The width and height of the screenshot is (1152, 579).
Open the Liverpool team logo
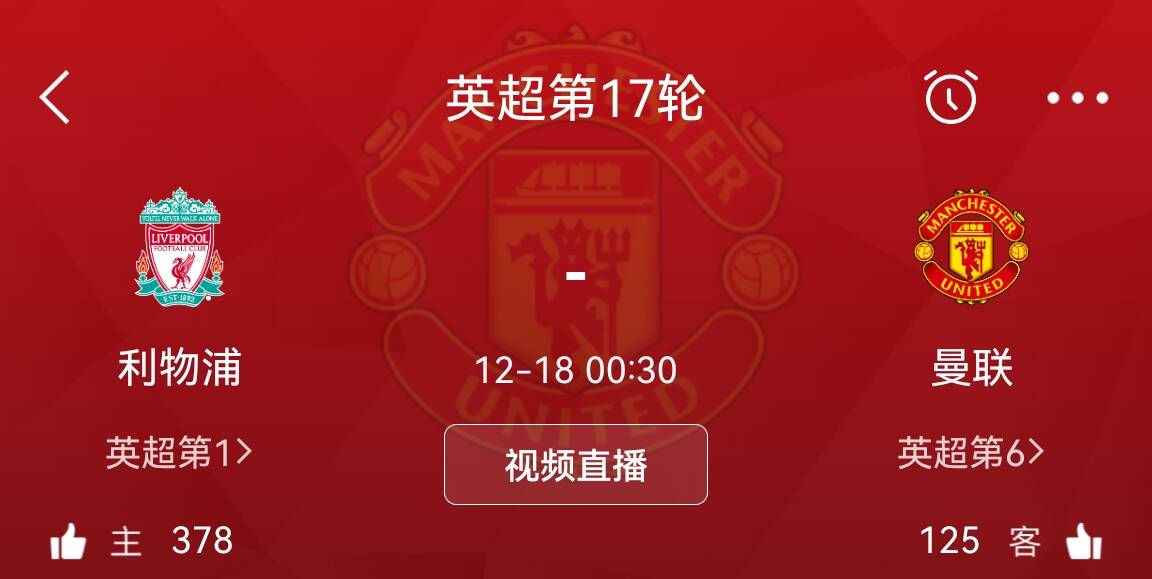[180, 244]
